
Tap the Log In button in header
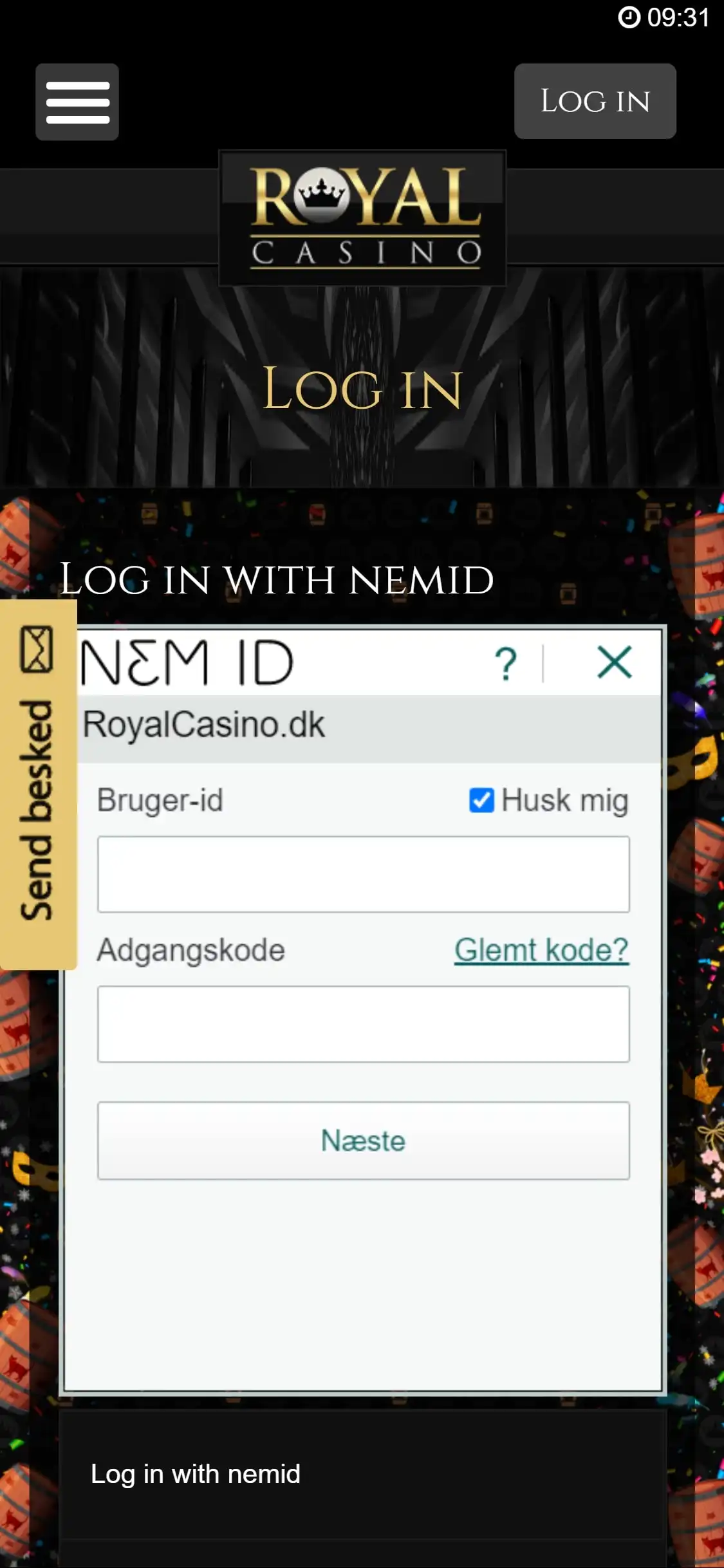[595, 101]
